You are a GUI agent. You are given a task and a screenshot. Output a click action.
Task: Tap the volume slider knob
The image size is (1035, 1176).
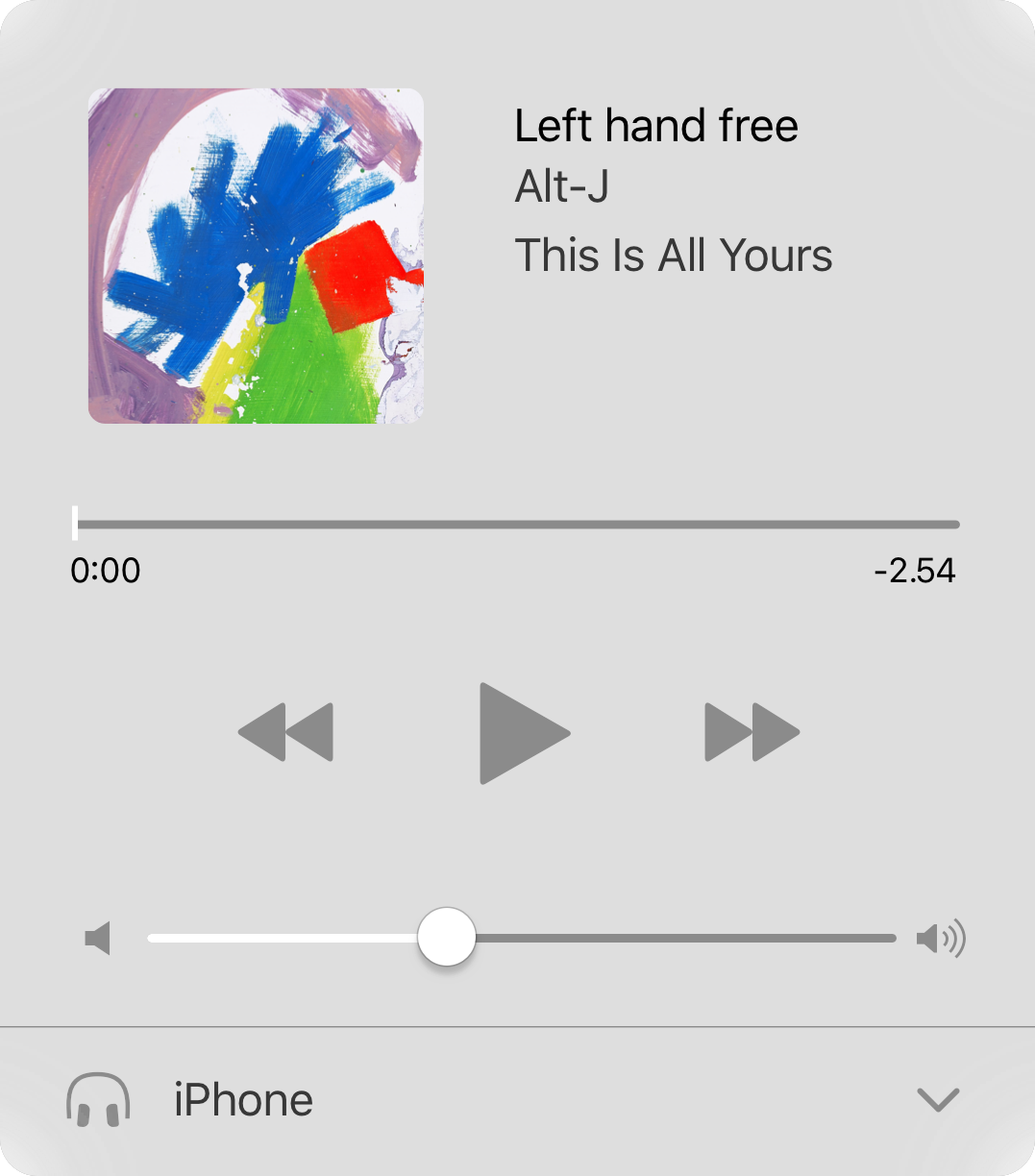[x=447, y=938]
